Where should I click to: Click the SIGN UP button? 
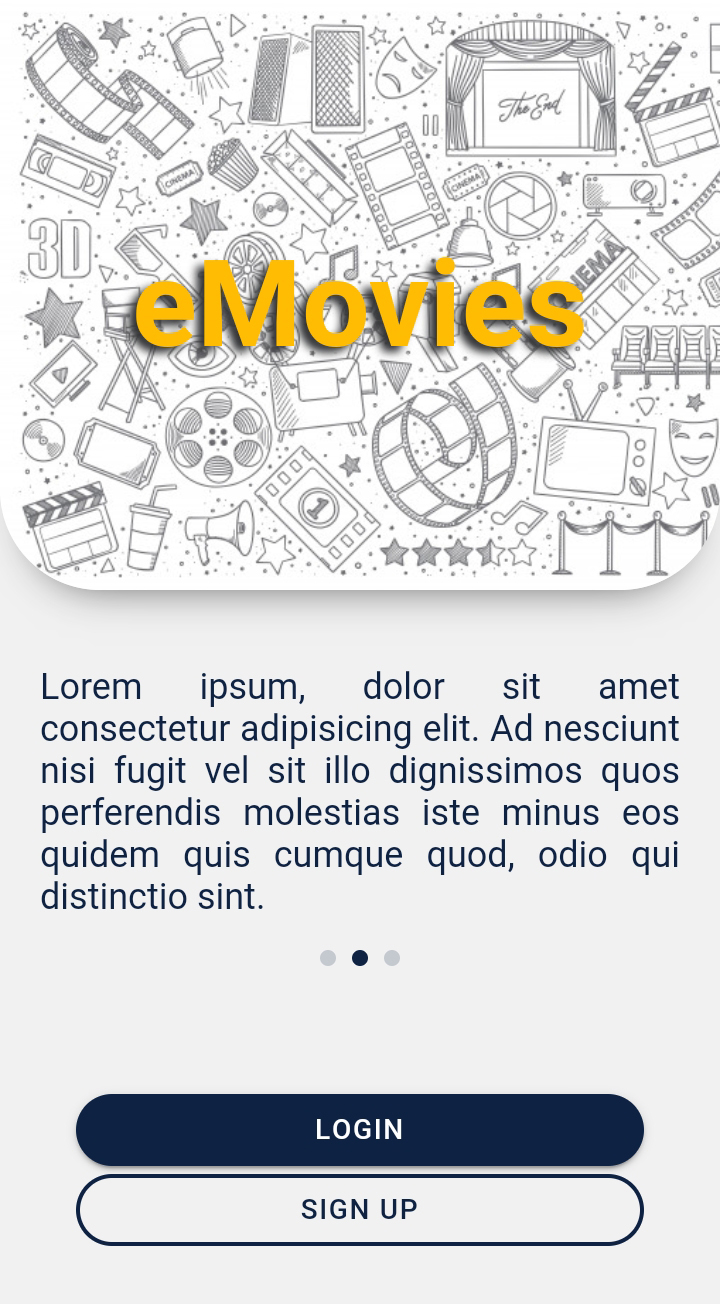(x=360, y=1210)
